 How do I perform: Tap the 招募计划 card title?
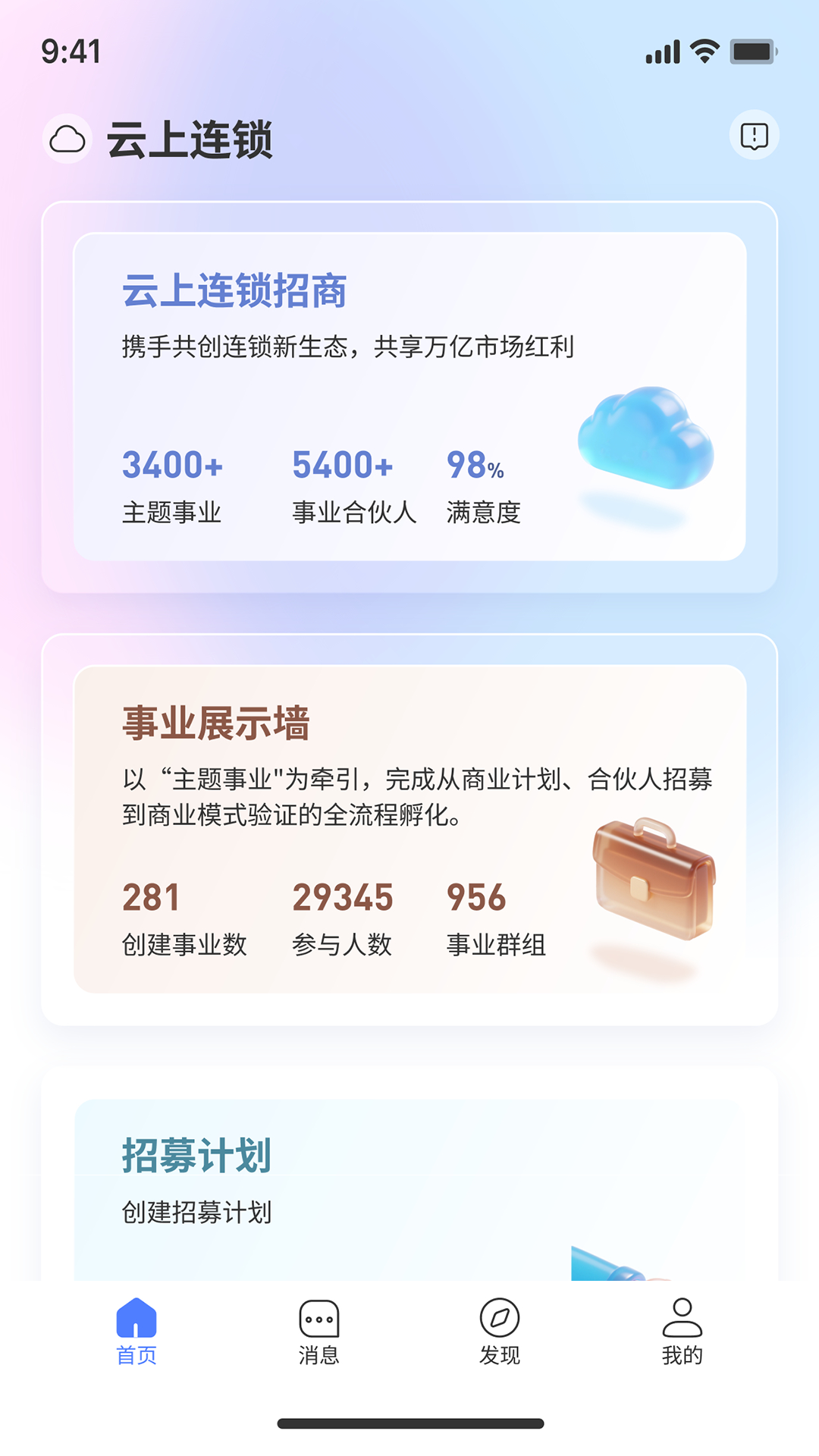(199, 1153)
